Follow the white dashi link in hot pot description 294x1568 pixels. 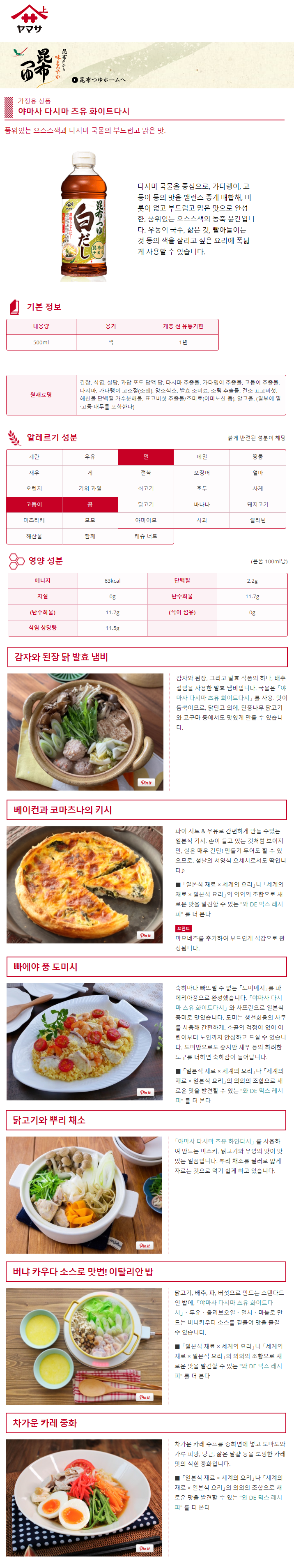213,698
